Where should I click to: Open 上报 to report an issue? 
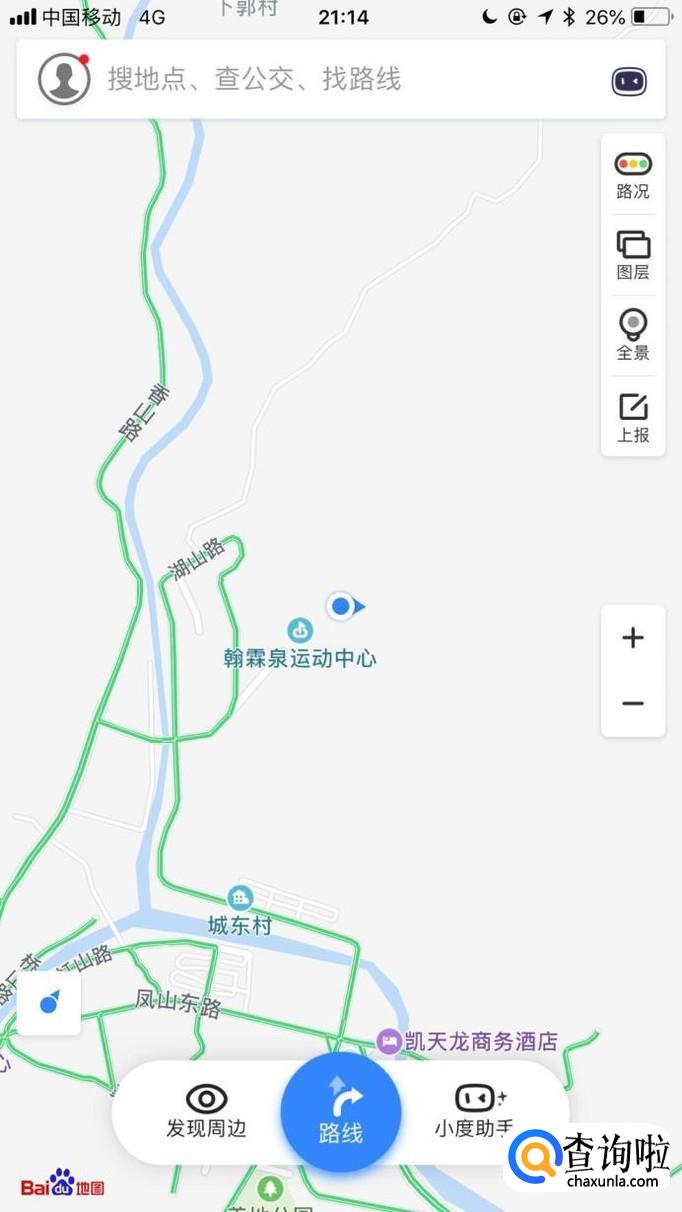point(633,416)
